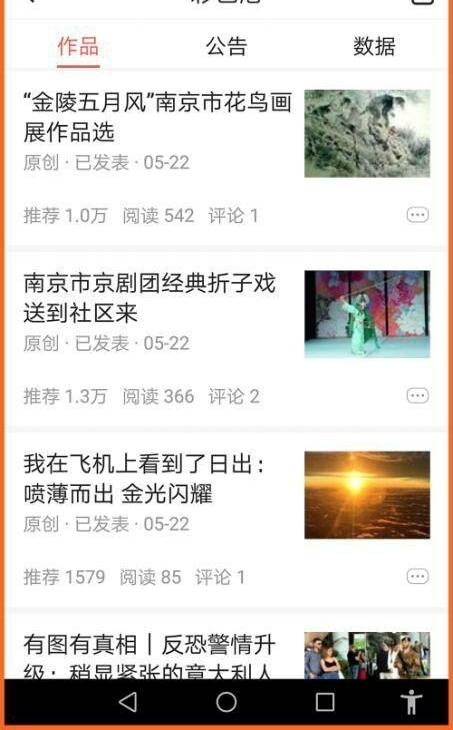Switch to the 公告 tab
453x730 pixels.
tap(226, 46)
